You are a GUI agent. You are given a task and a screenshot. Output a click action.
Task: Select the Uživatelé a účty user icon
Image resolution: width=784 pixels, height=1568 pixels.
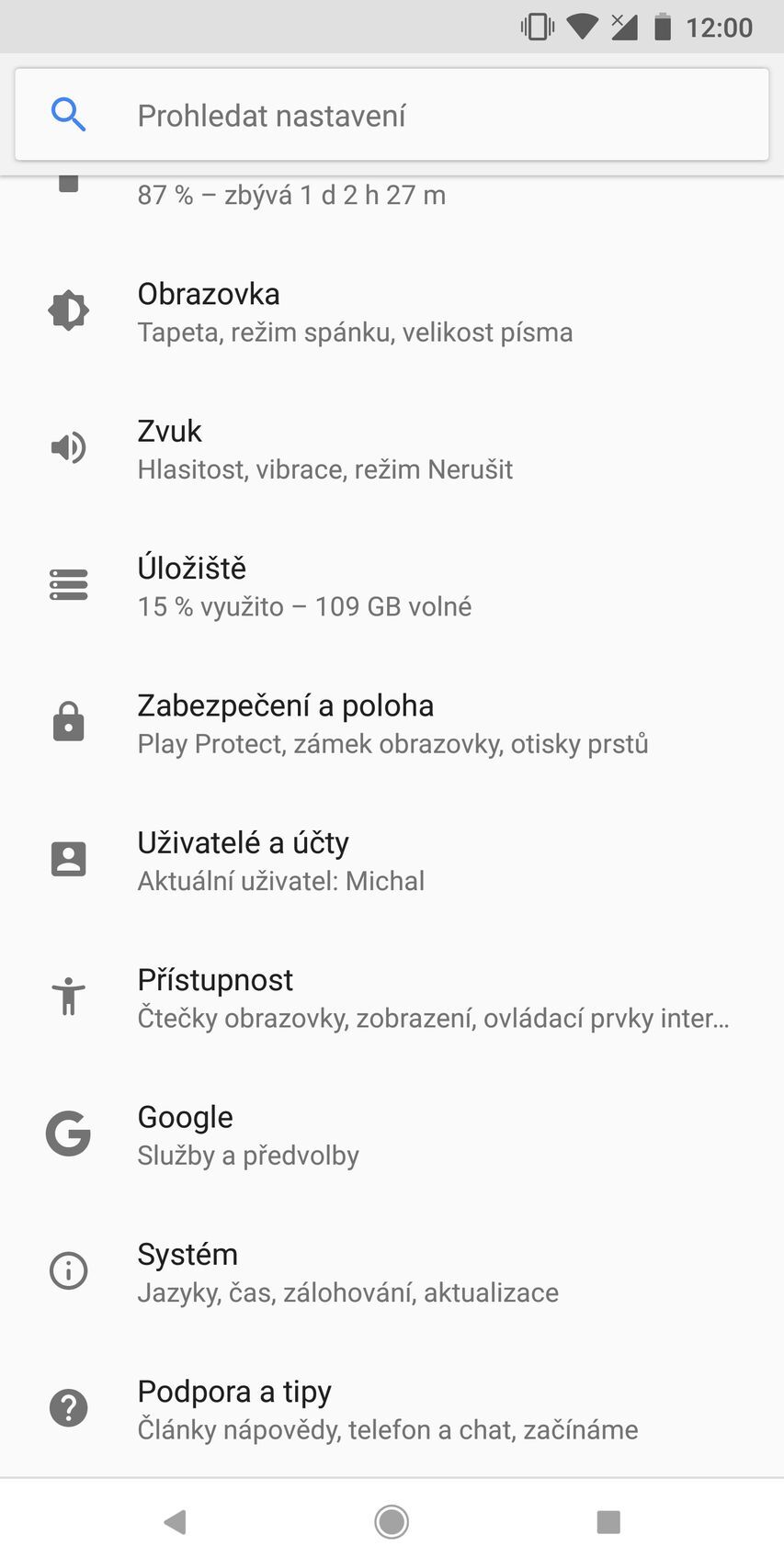tap(68, 858)
